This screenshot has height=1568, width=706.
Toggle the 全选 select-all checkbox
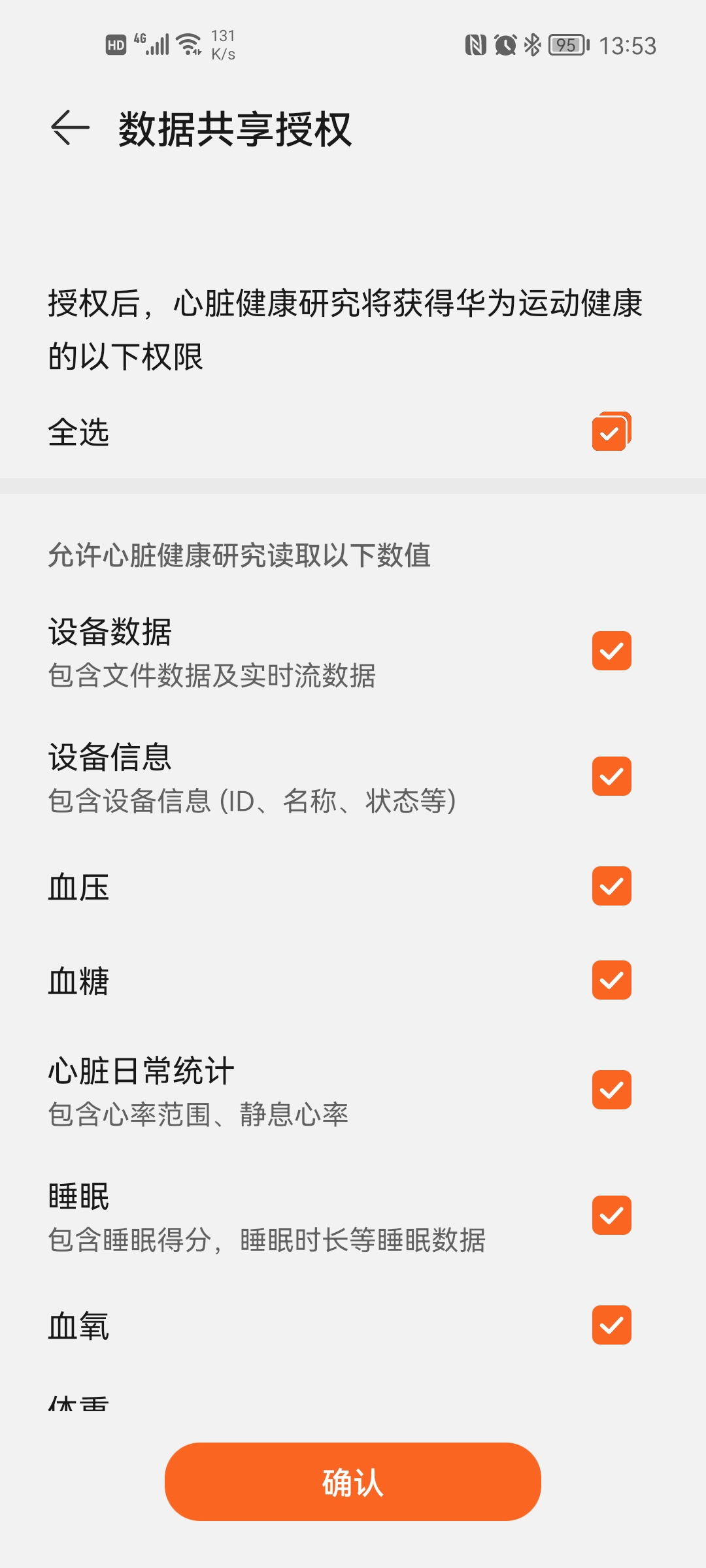point(611,433)
